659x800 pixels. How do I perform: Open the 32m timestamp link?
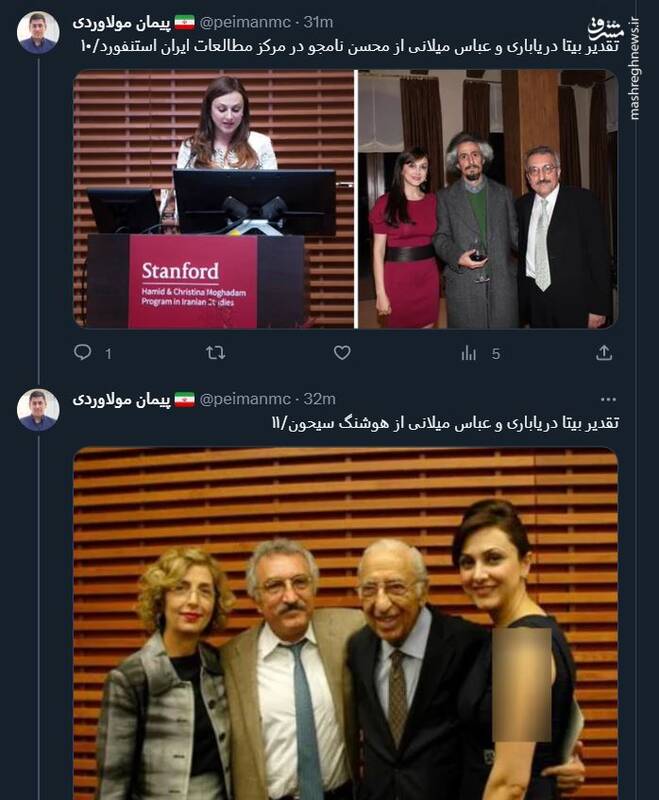coord(320,399)
